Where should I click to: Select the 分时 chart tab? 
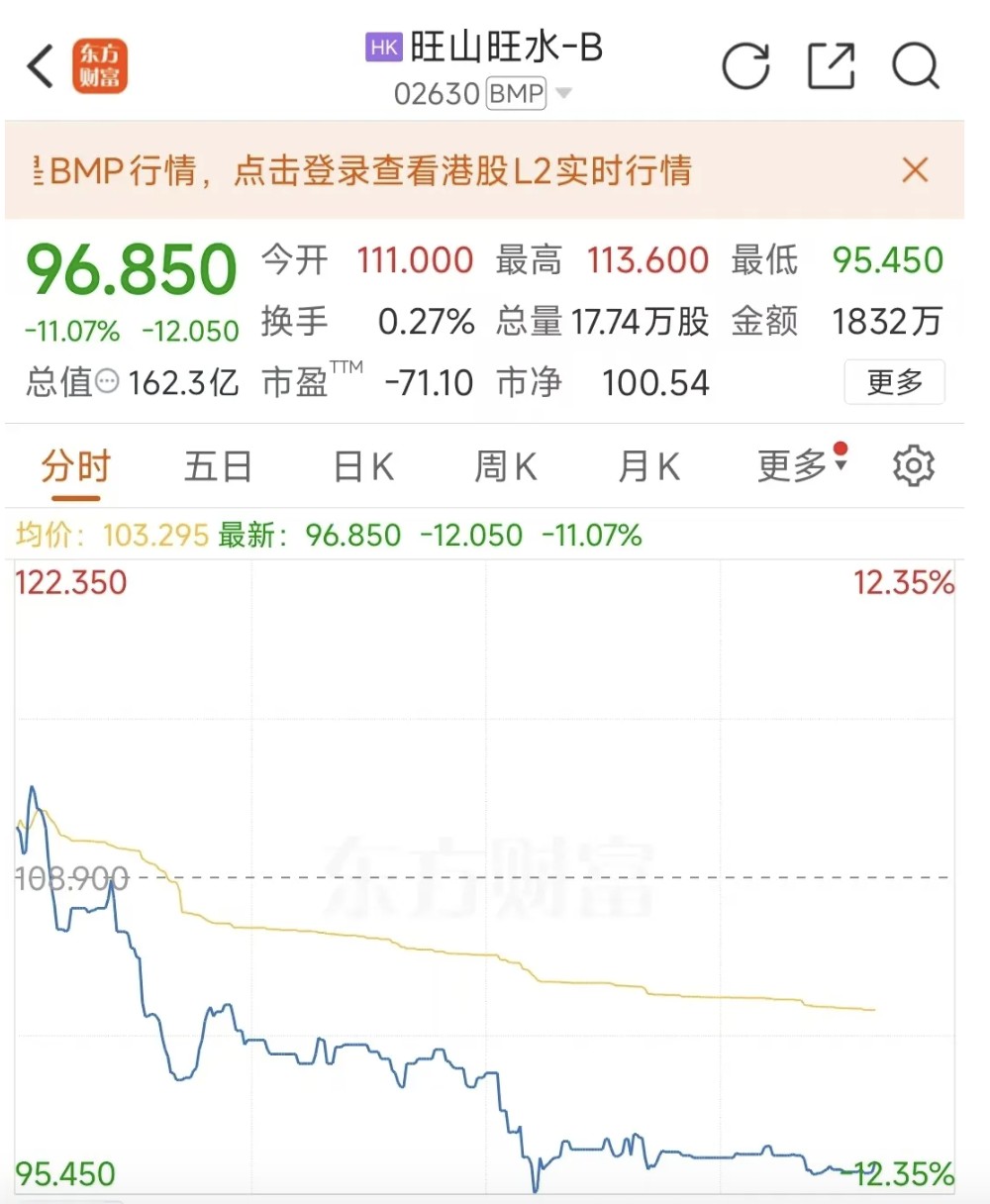75,465
